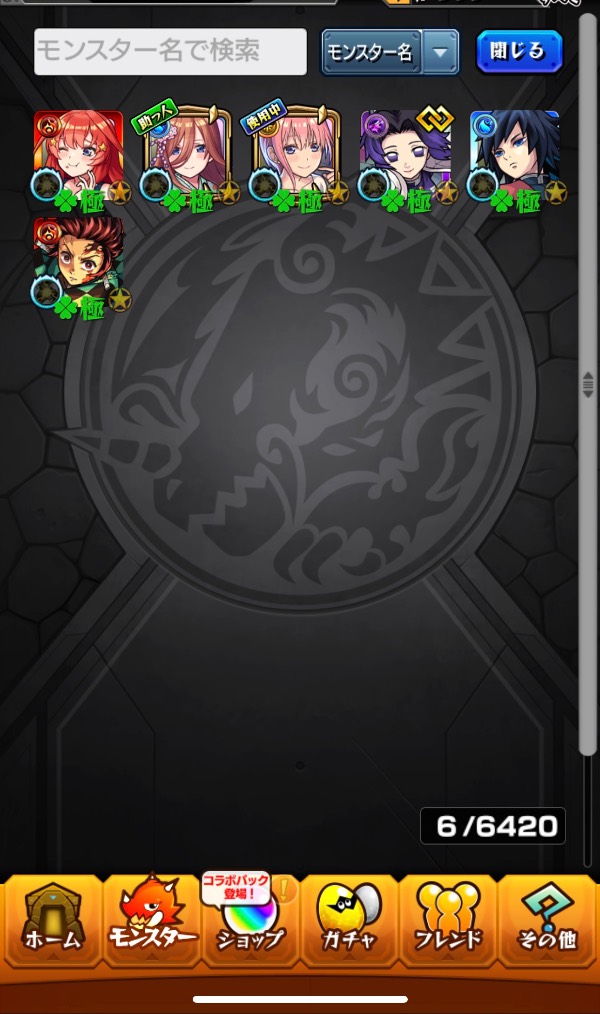Switch to the フレンド tab
Viewport: 600px width, 1014px height.
click(x=447, y=920)
